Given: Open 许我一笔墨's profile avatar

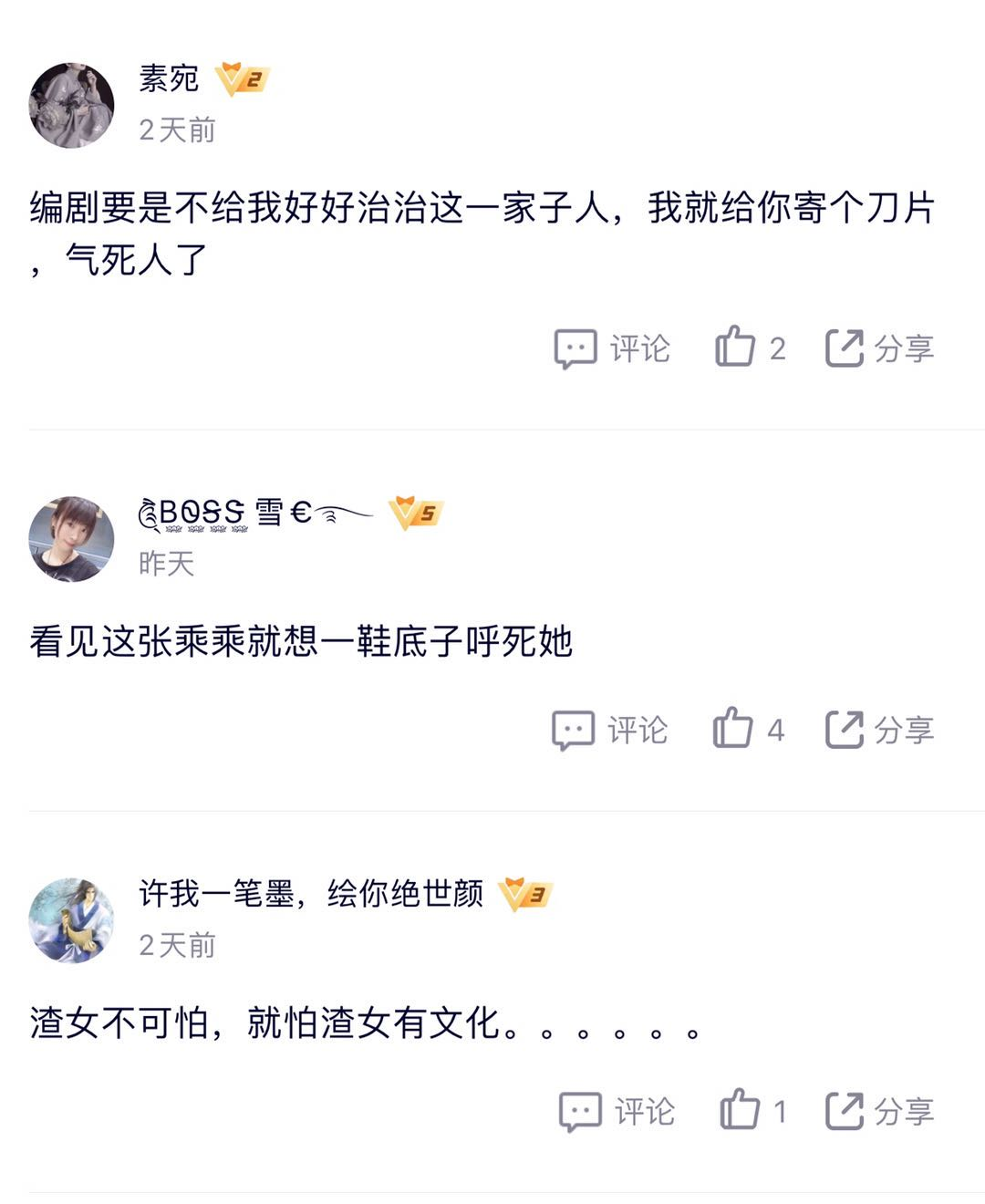Looking at the screenshot, I should 71,920.
